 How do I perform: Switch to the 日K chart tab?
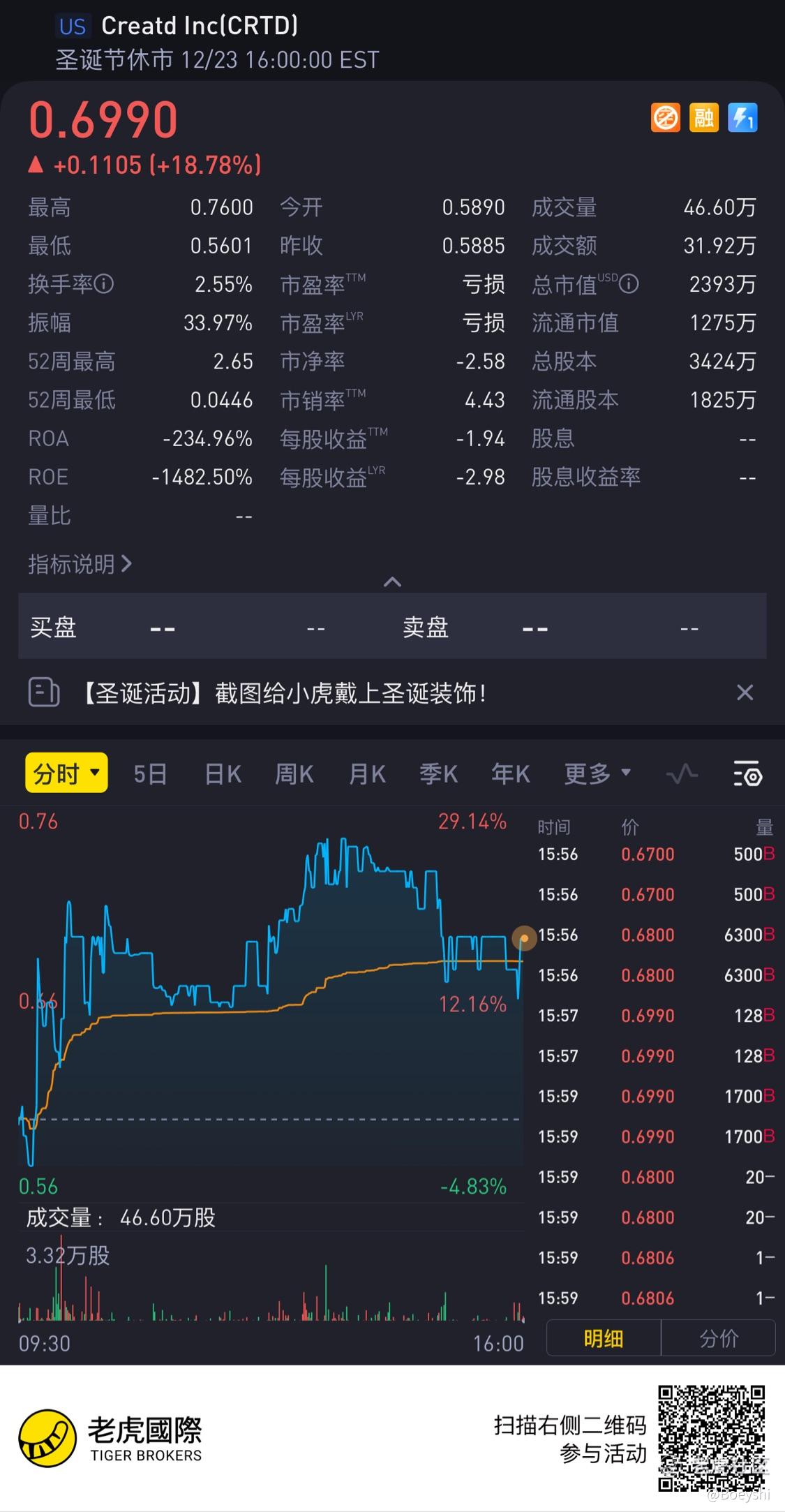(x=223, y=773)
